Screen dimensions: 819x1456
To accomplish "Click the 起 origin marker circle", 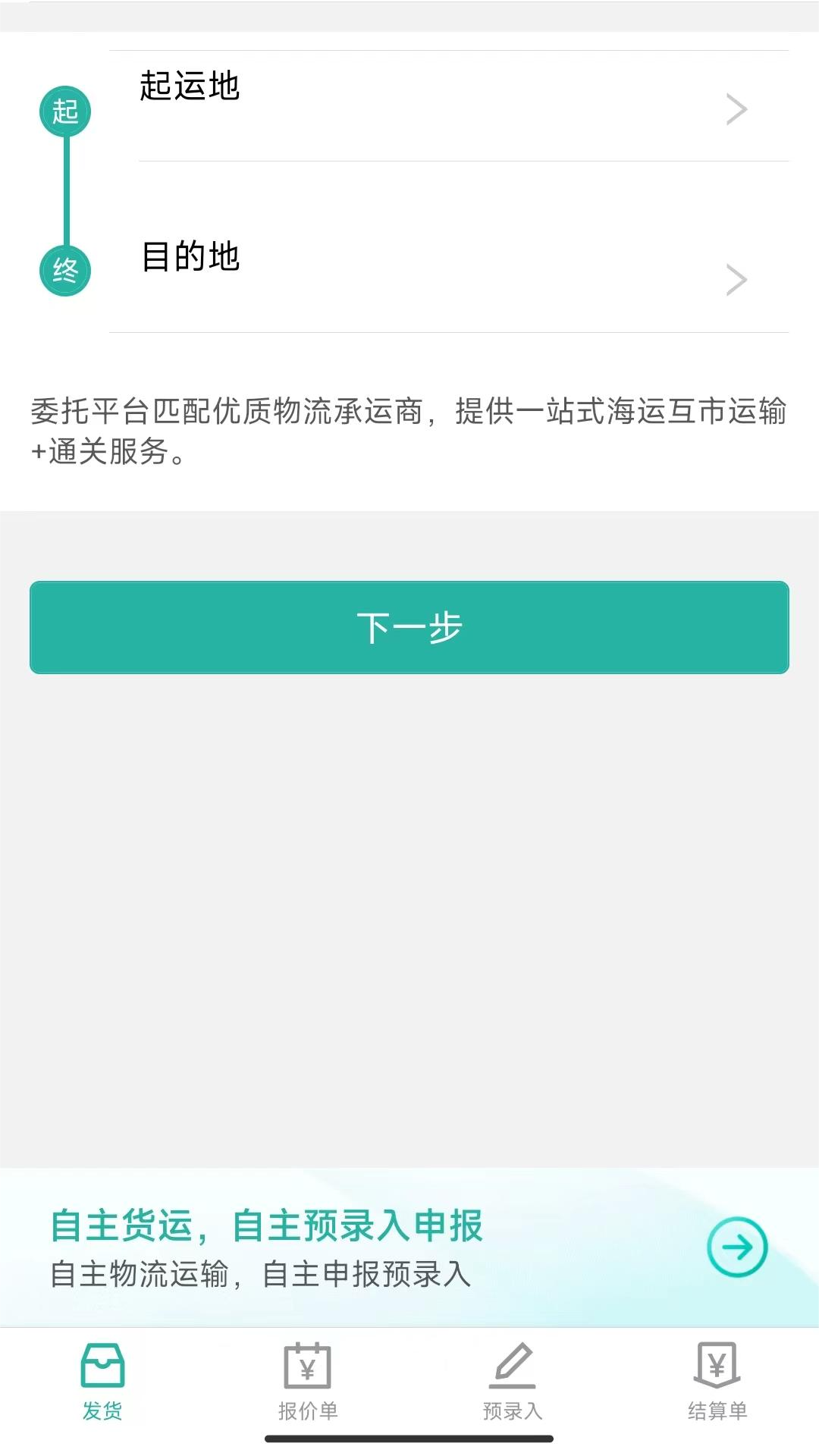I will pyautogui.click(x=67, y=110).
